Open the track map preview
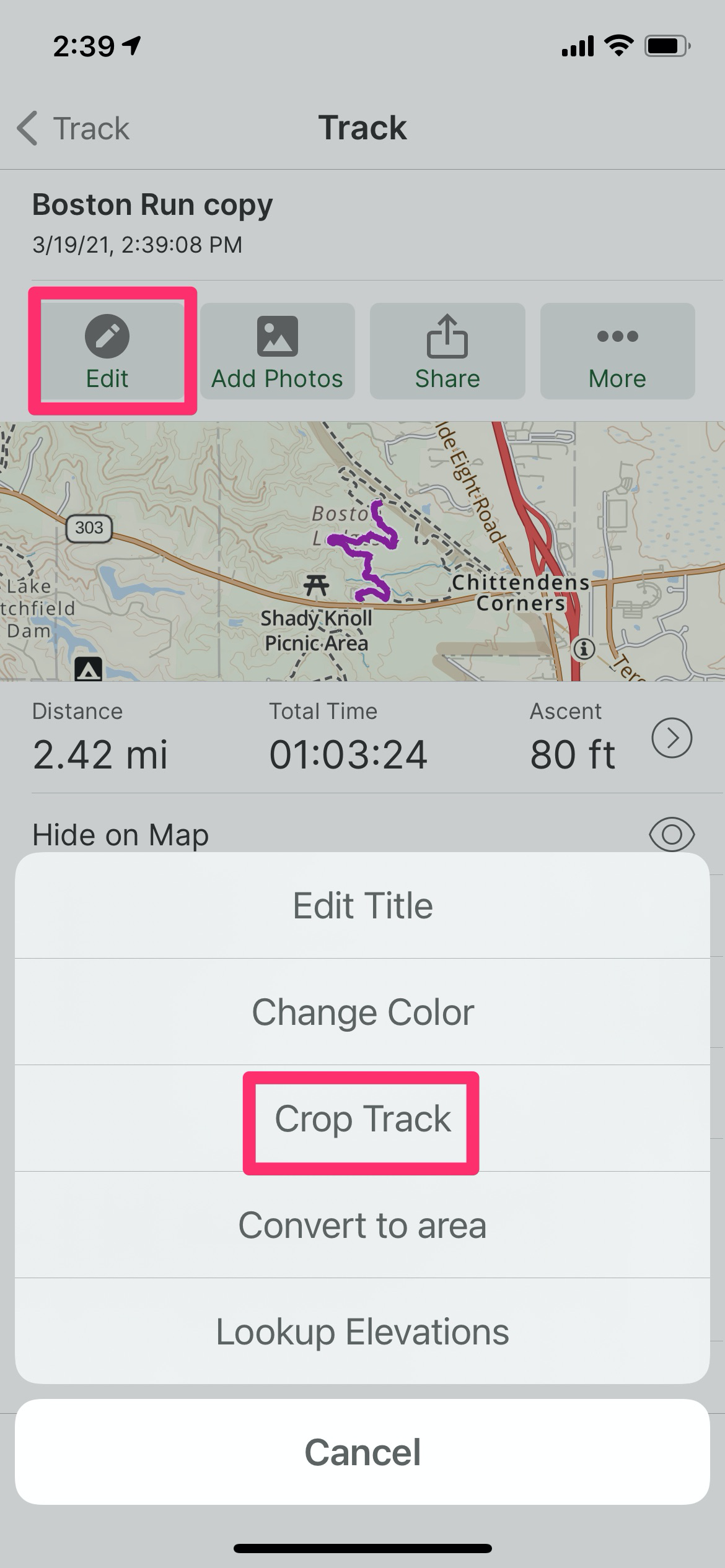This screenshot has width=725, height=1568. pyautogui.click(x=362, y=551)
